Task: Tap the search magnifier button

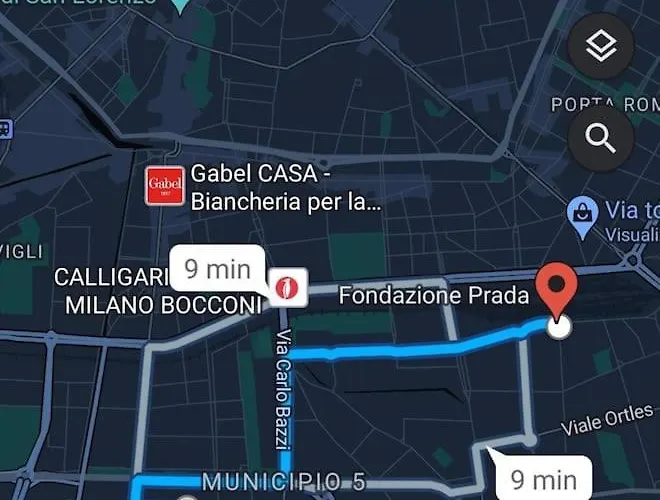Action: 600,139
